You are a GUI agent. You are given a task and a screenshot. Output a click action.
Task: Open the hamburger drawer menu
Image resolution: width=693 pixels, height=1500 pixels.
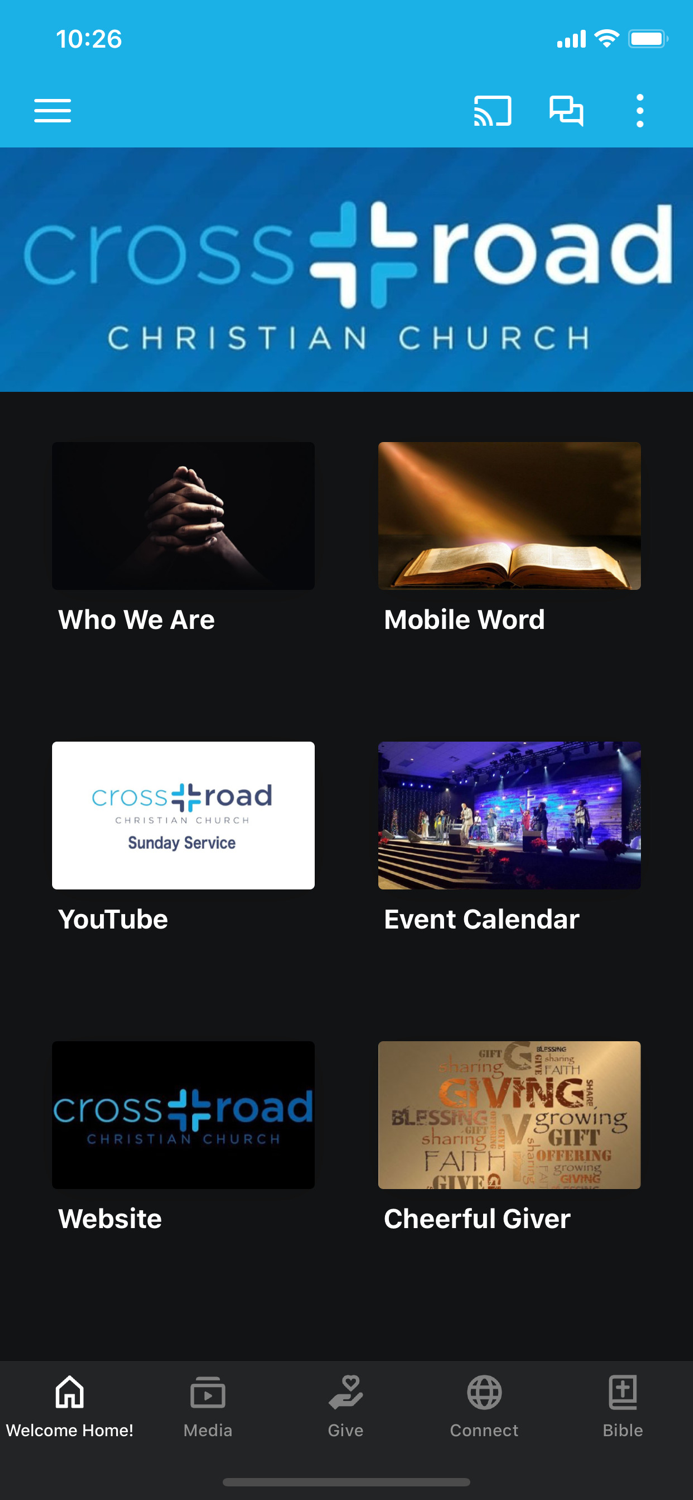(52, 110)
